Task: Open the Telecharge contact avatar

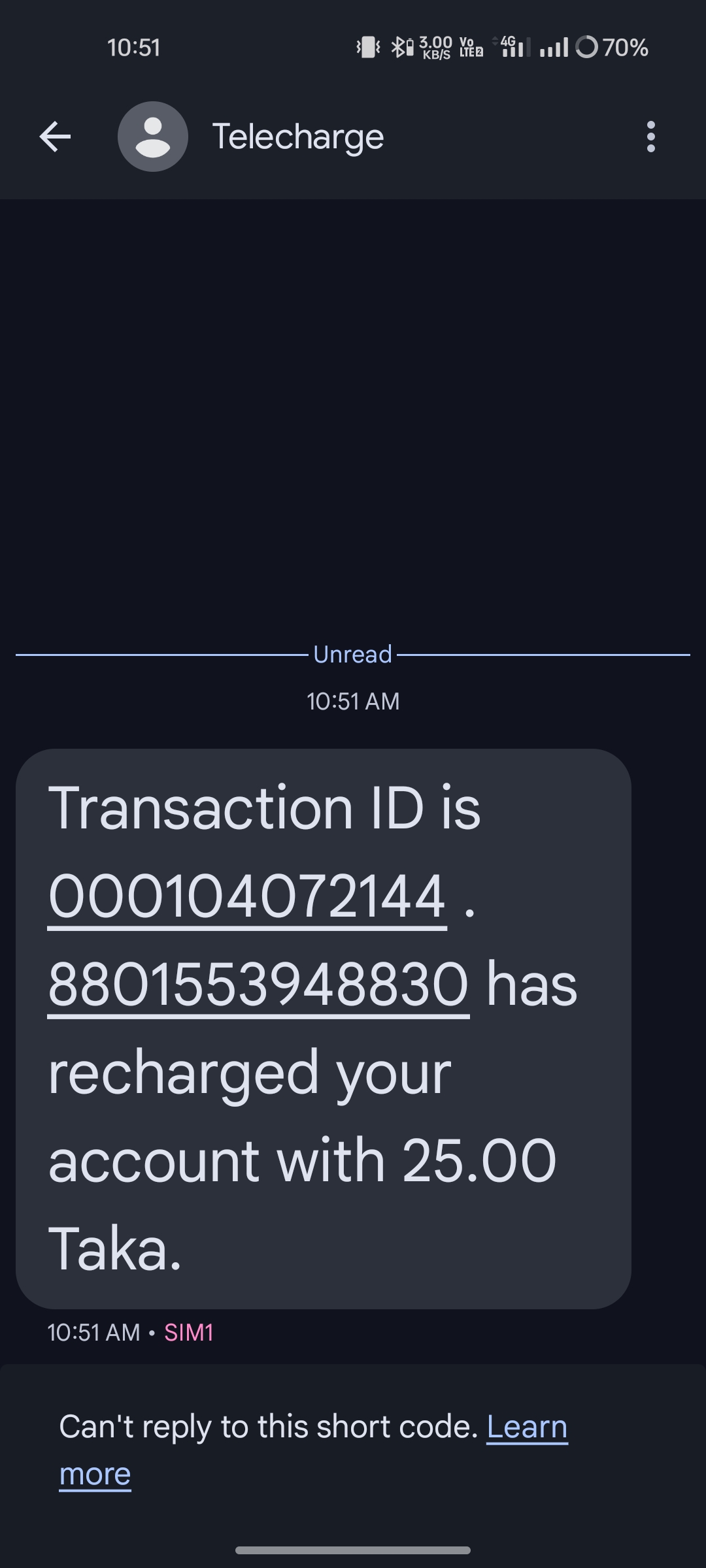Action: tap(153, 137)
